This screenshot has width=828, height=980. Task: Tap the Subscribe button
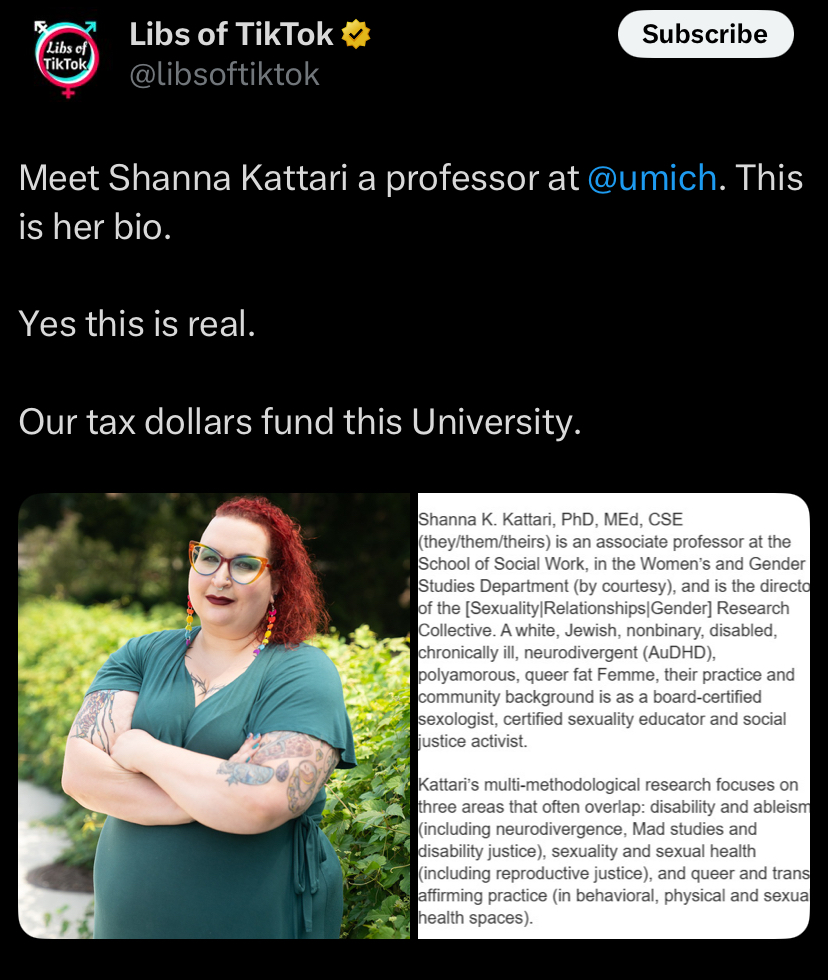(705, 35)
